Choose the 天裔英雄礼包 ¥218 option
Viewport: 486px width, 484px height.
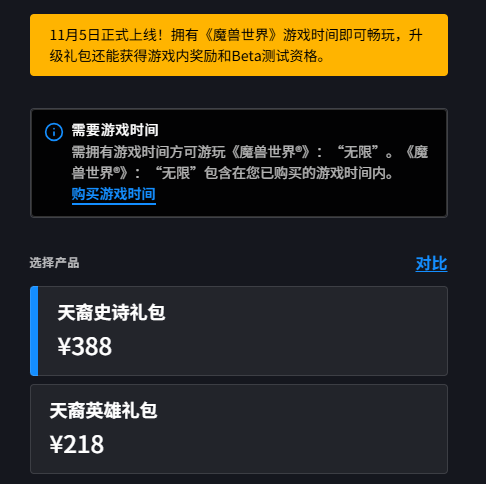pyautogui.click(x=239, y=429)
